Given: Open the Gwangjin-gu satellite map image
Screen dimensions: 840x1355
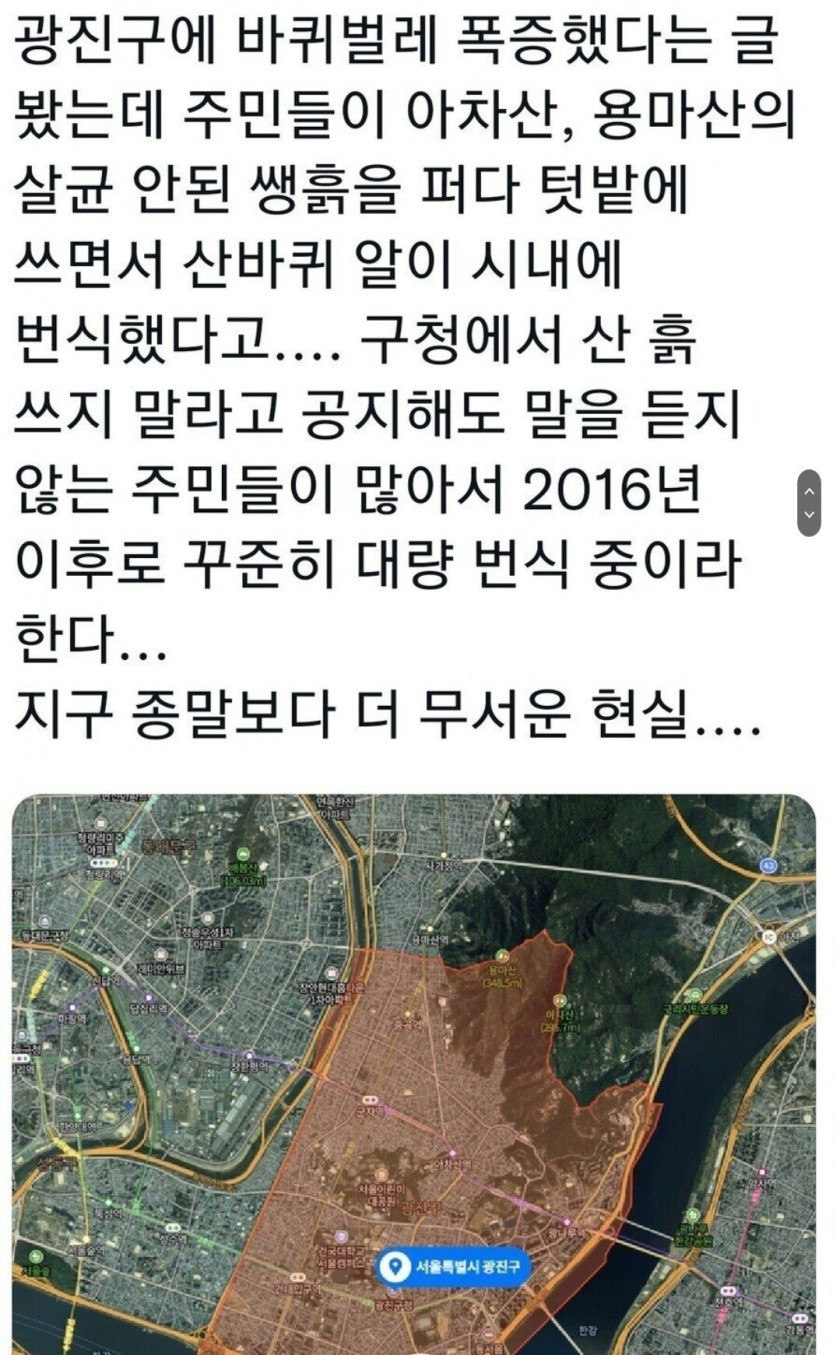Looking at the screenshot, I should click(x=414, y=1075).
